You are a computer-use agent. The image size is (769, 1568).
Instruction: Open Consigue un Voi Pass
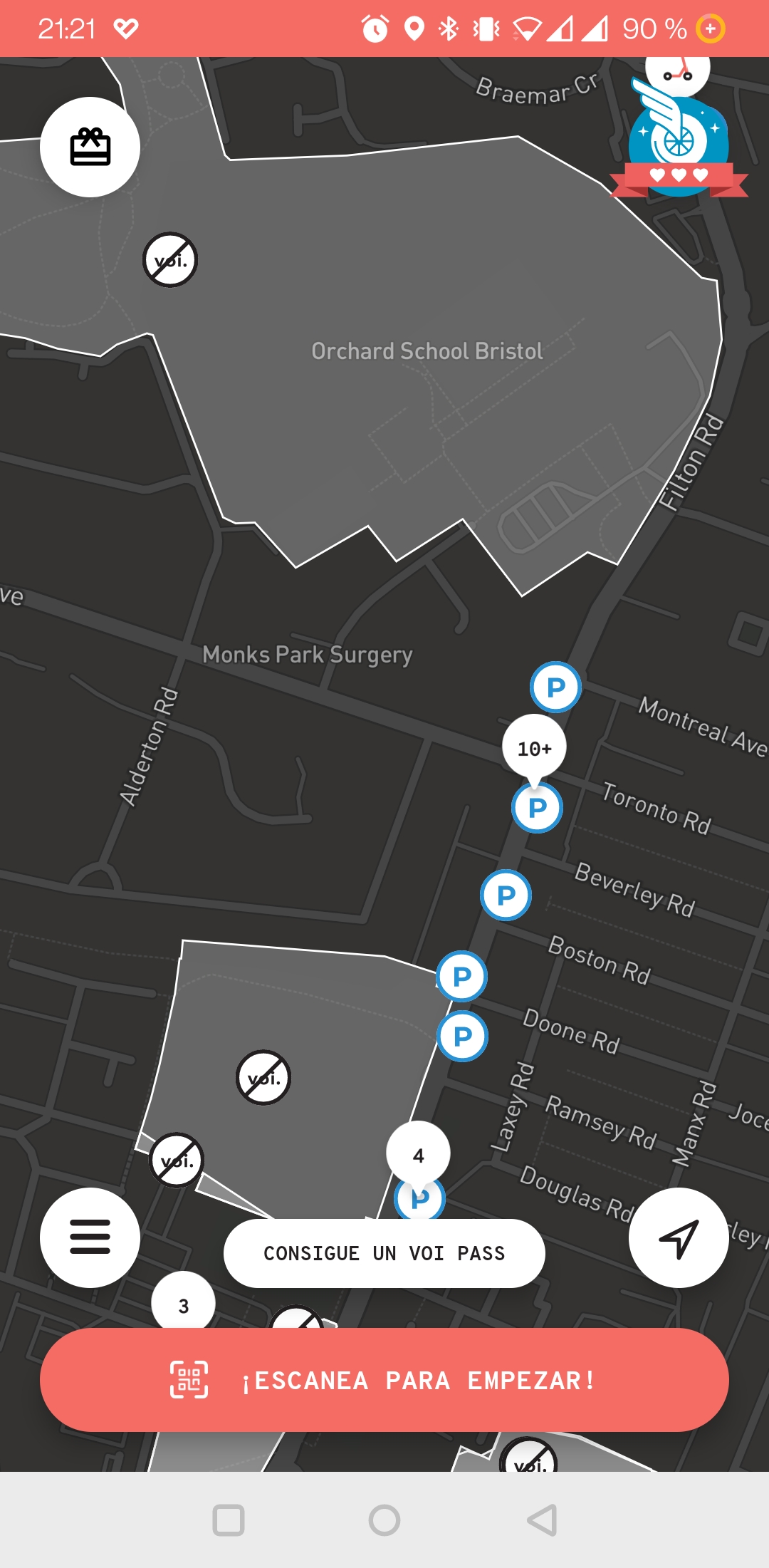click(384, 1253)
